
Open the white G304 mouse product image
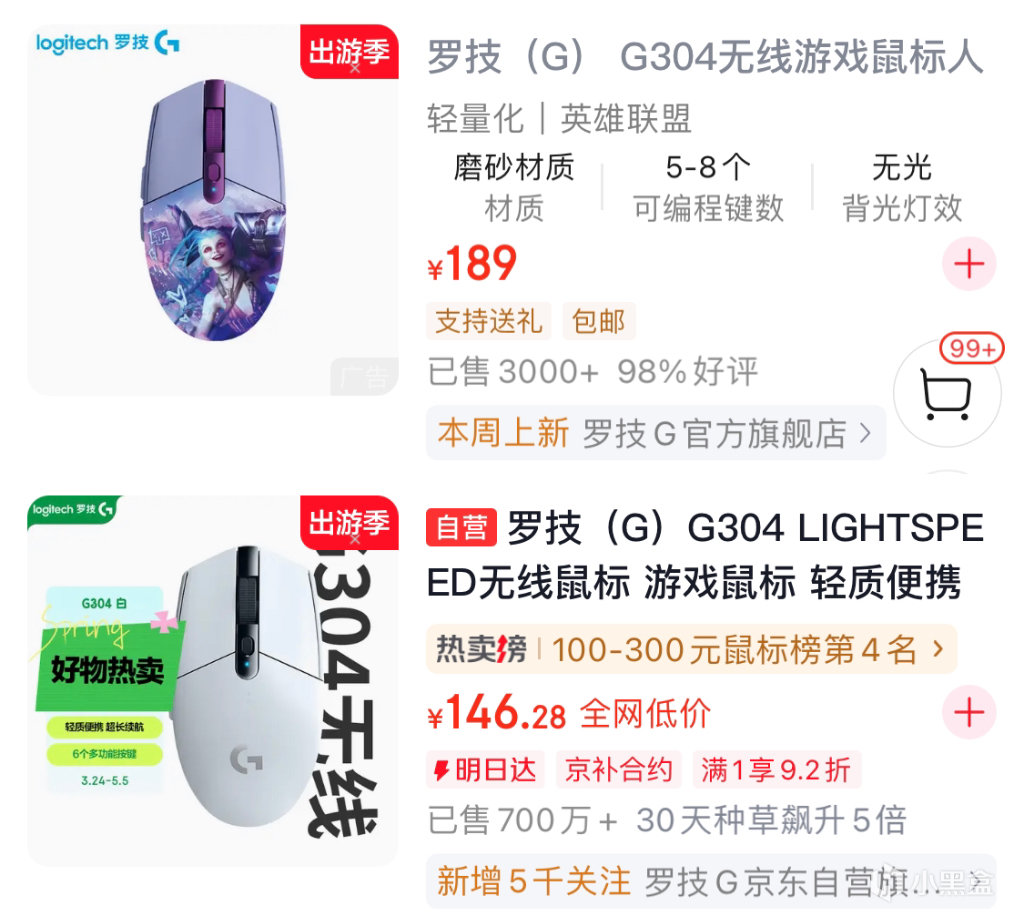(x=212, y=680)
